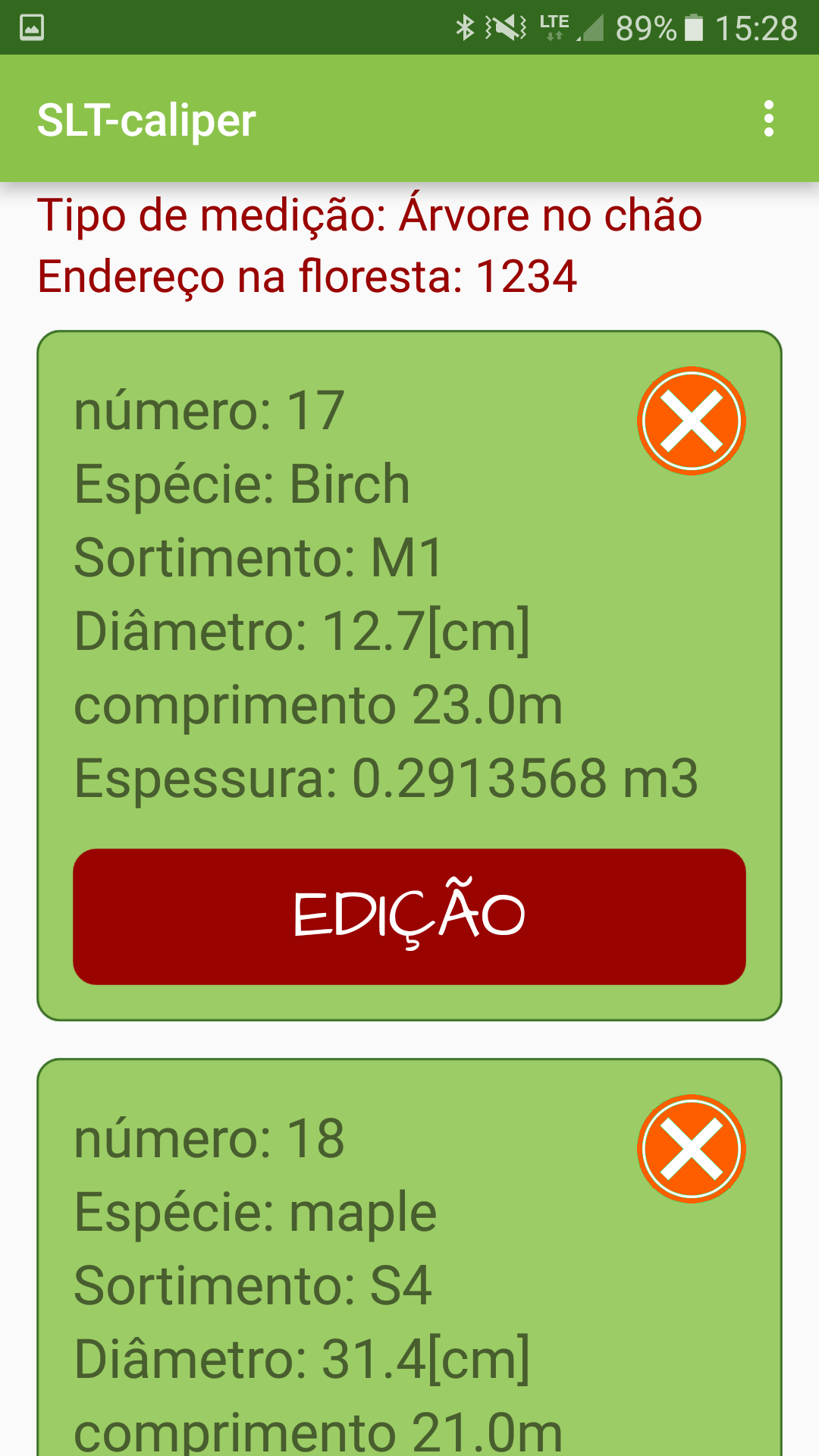
Task: Delete measurement number 17
Action: click(x=691, y=421)
